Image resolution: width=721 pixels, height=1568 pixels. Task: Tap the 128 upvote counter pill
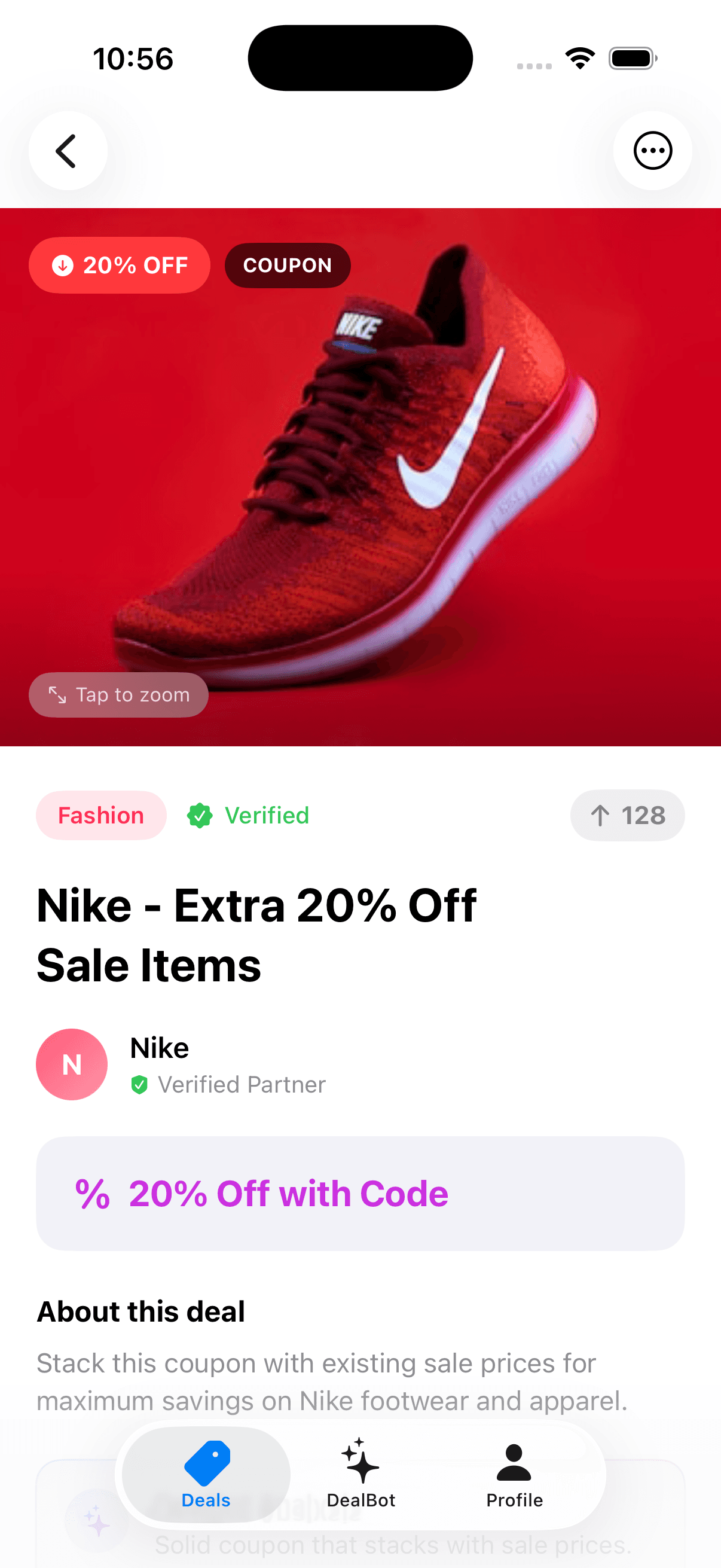pos(627,815)
